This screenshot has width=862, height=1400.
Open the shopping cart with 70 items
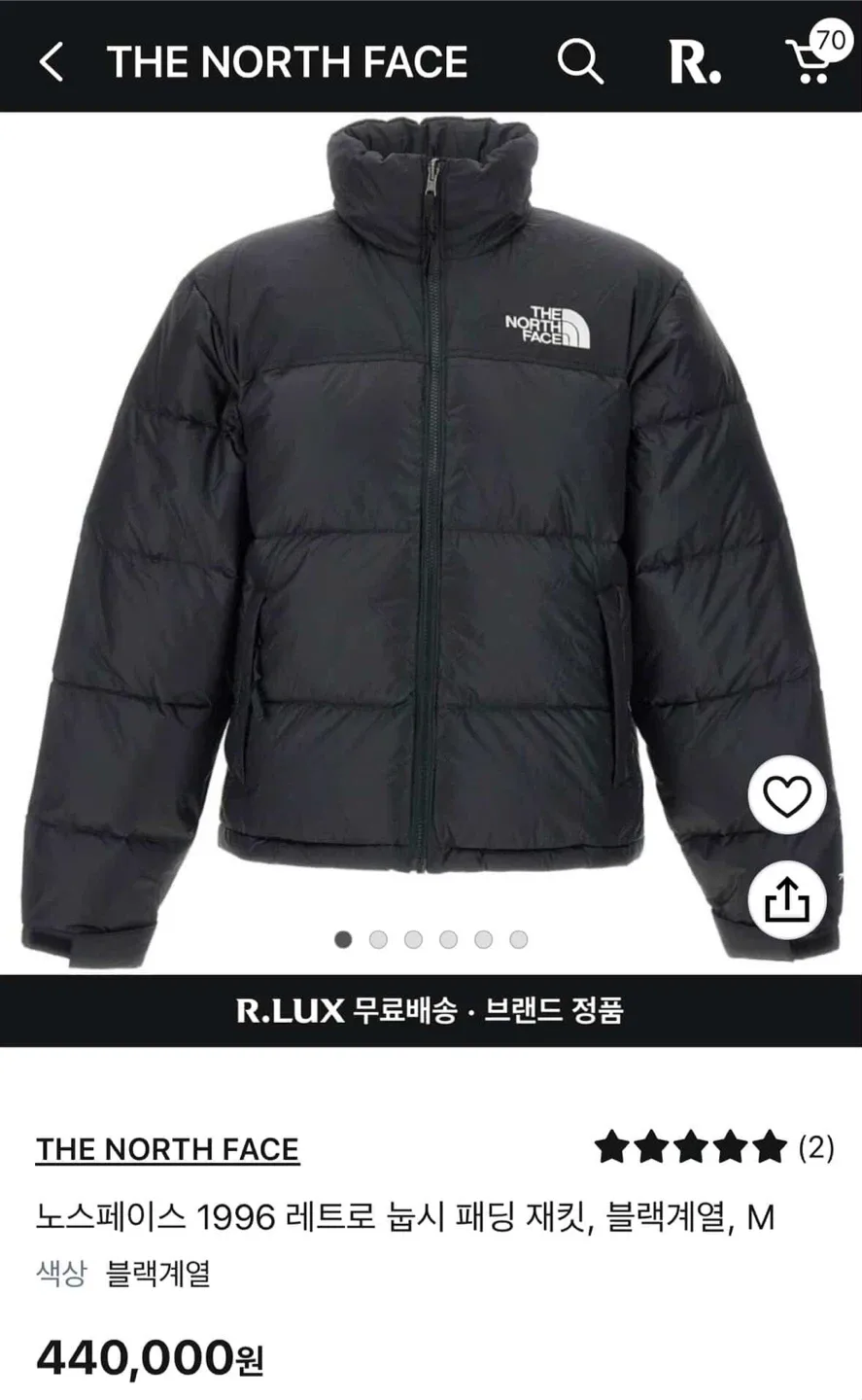(814, 56)
